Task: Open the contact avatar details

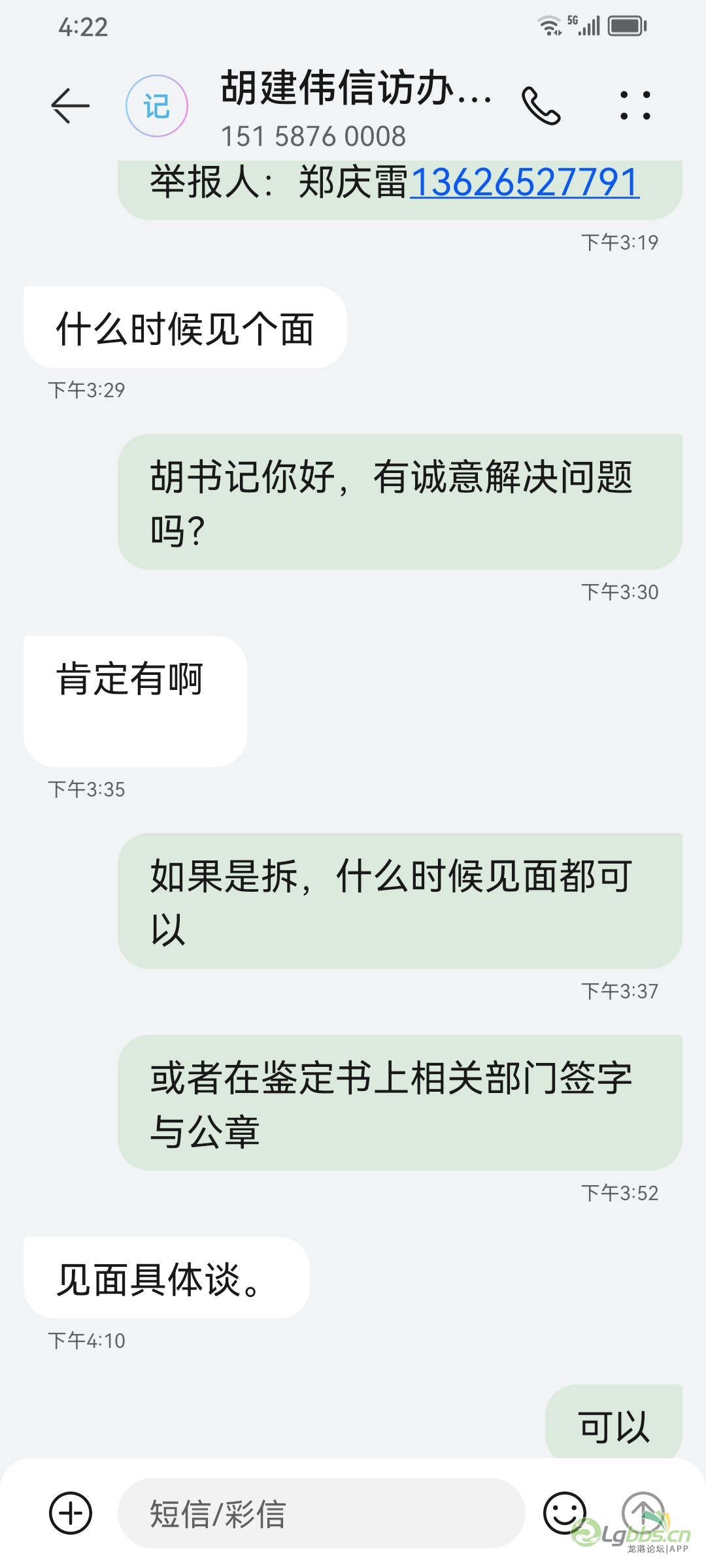Action: point(157,106)
